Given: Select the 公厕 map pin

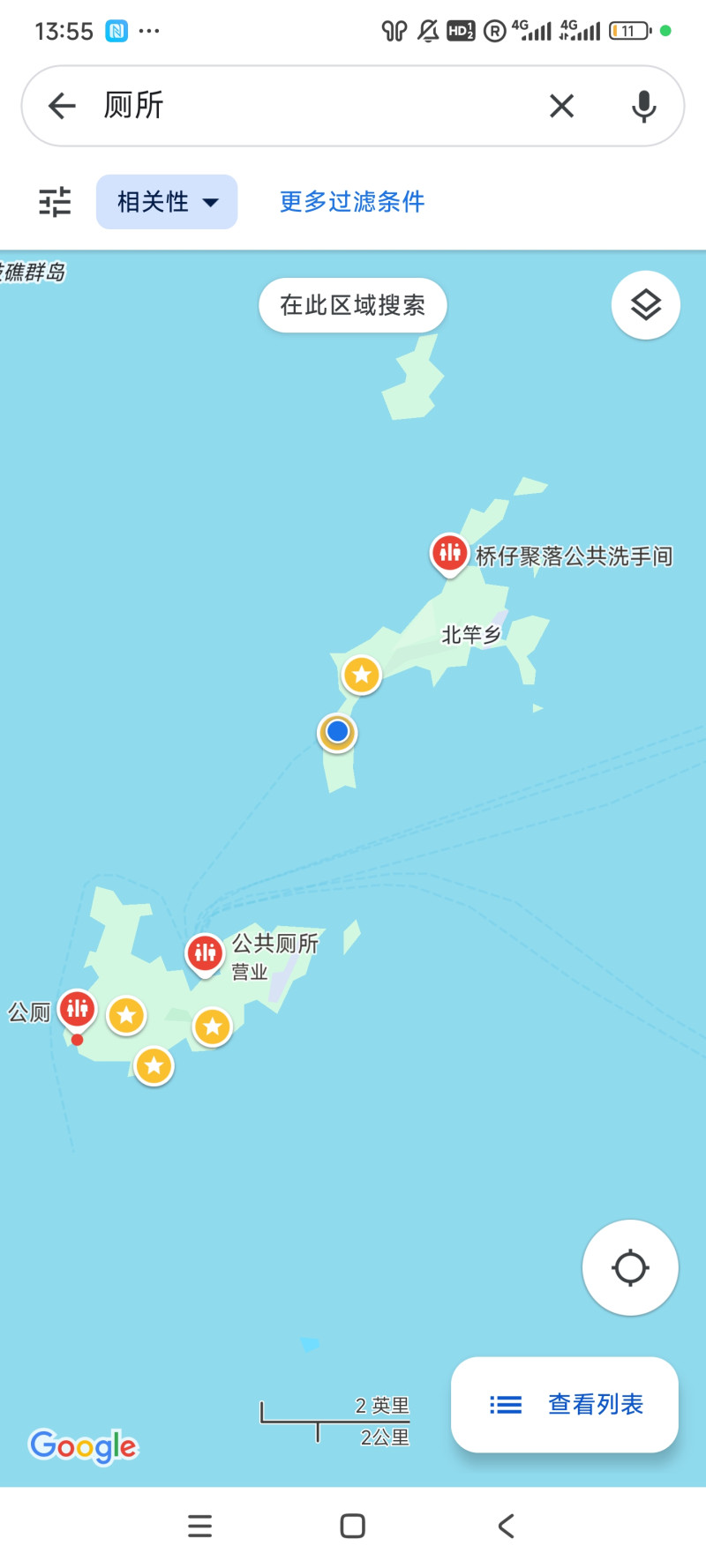Looking at the screenshot, I should coord(77,1009).
